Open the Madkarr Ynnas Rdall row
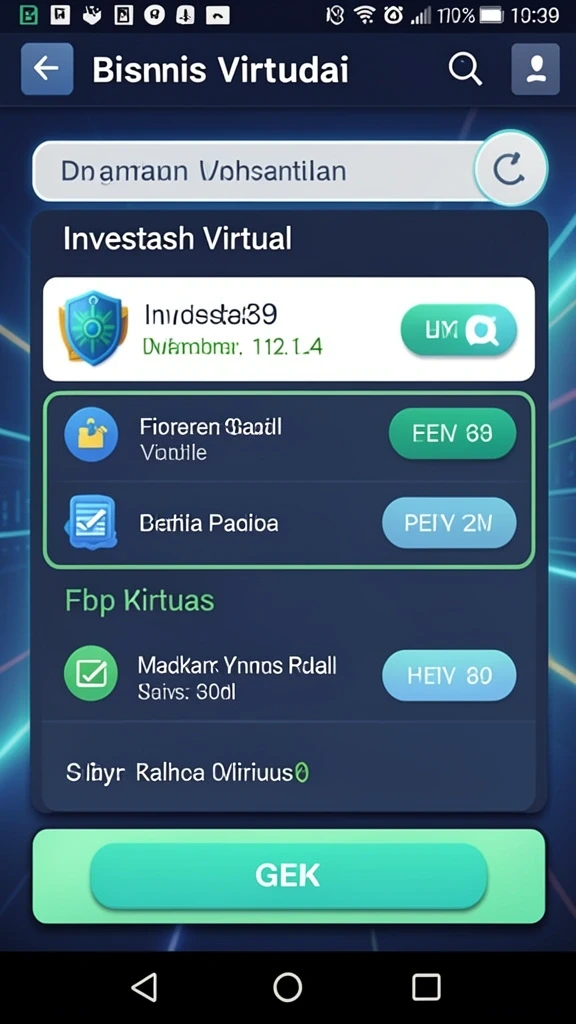 click(x=289, y=676)
